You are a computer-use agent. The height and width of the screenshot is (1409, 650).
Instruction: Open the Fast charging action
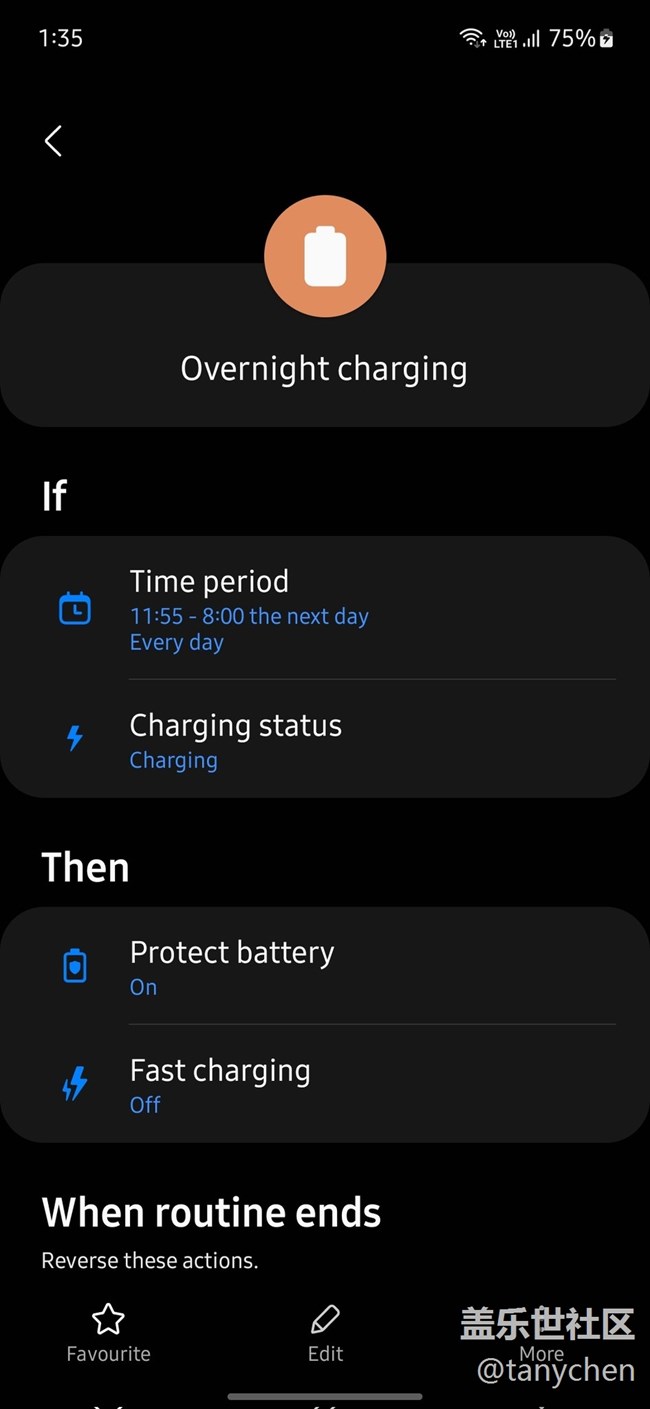click(325, 1084)
